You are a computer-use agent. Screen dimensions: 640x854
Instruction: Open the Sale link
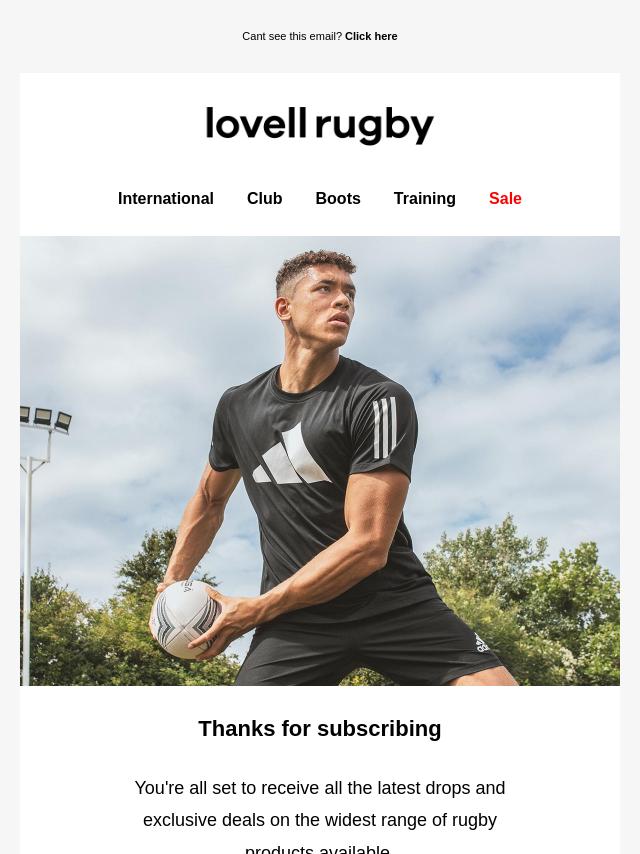[505, 198]
